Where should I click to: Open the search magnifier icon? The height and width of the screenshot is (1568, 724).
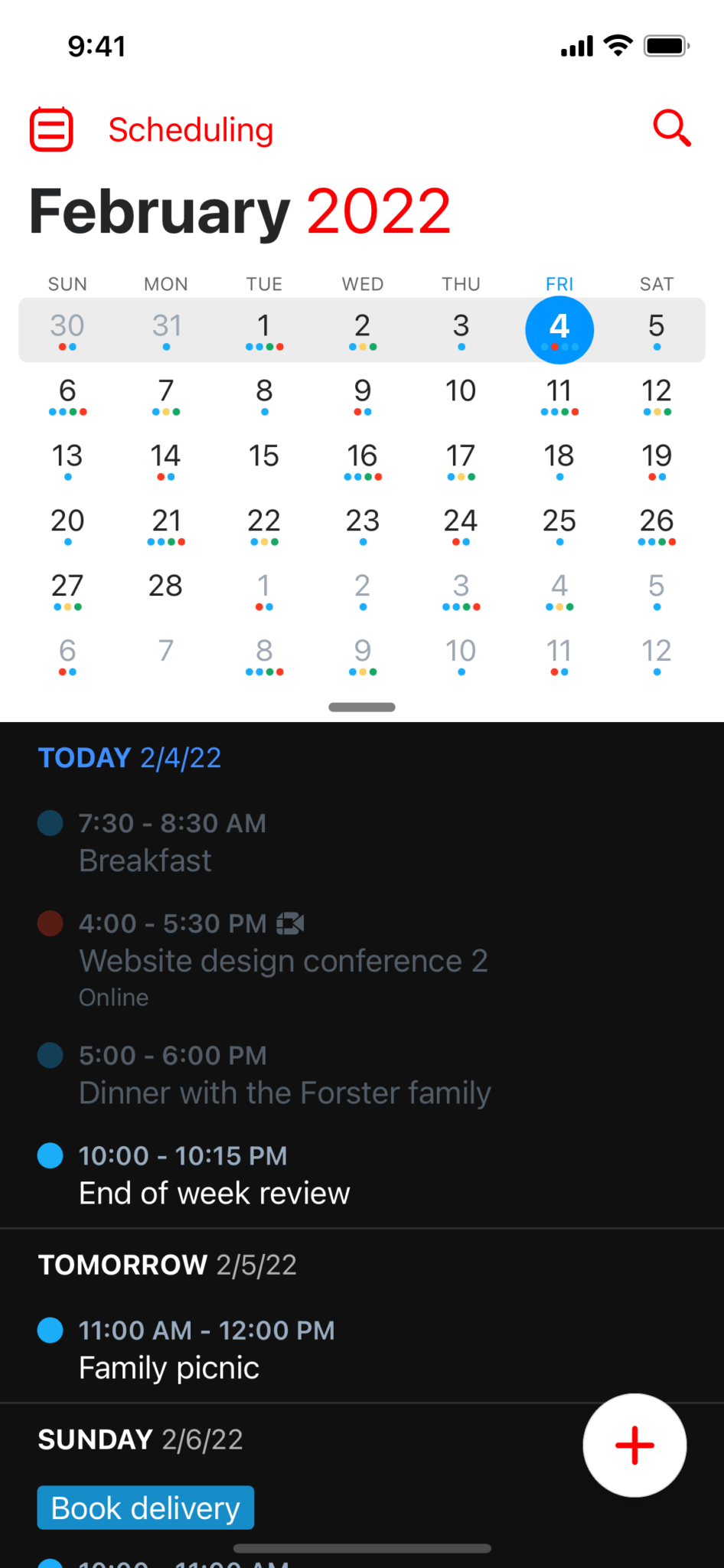672,128
